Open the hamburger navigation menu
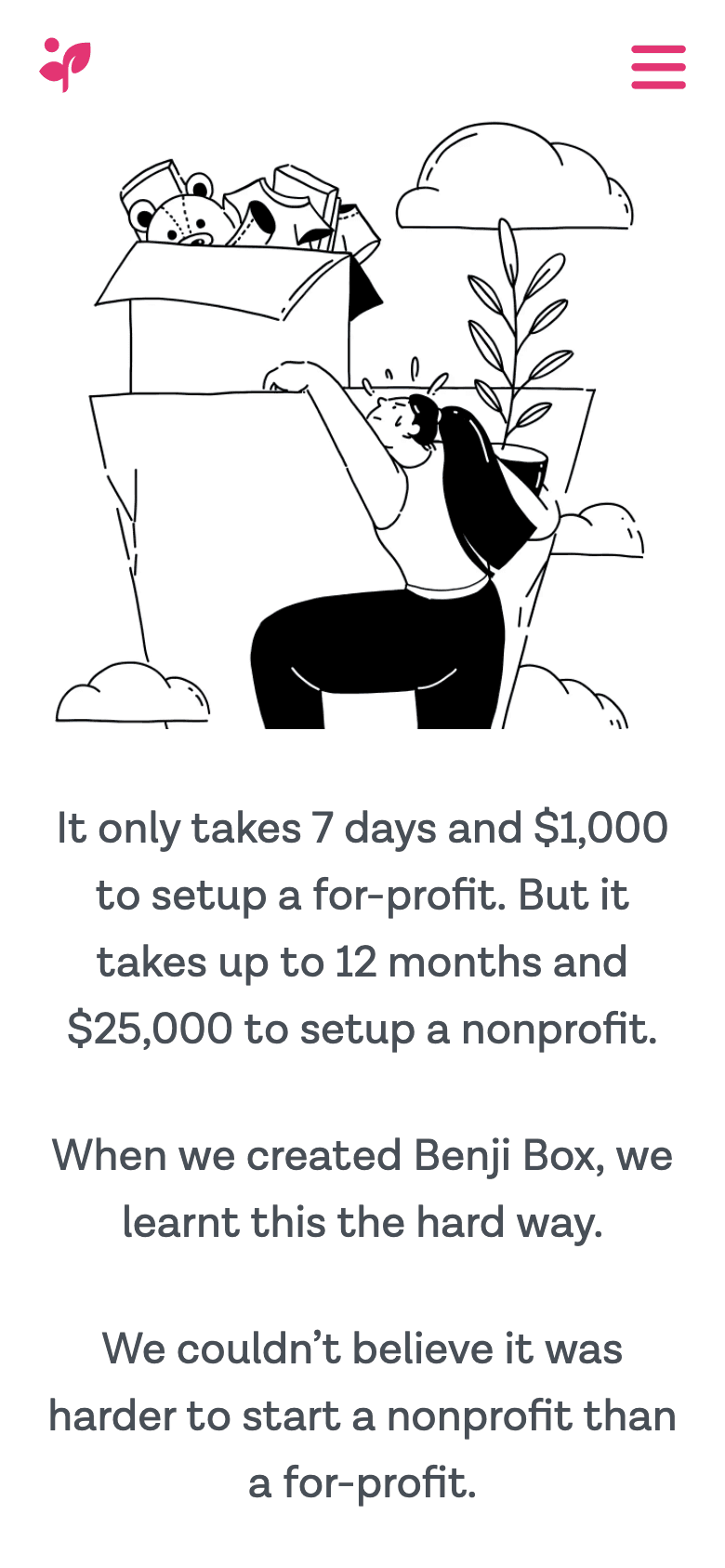 [x=658, y=67]
